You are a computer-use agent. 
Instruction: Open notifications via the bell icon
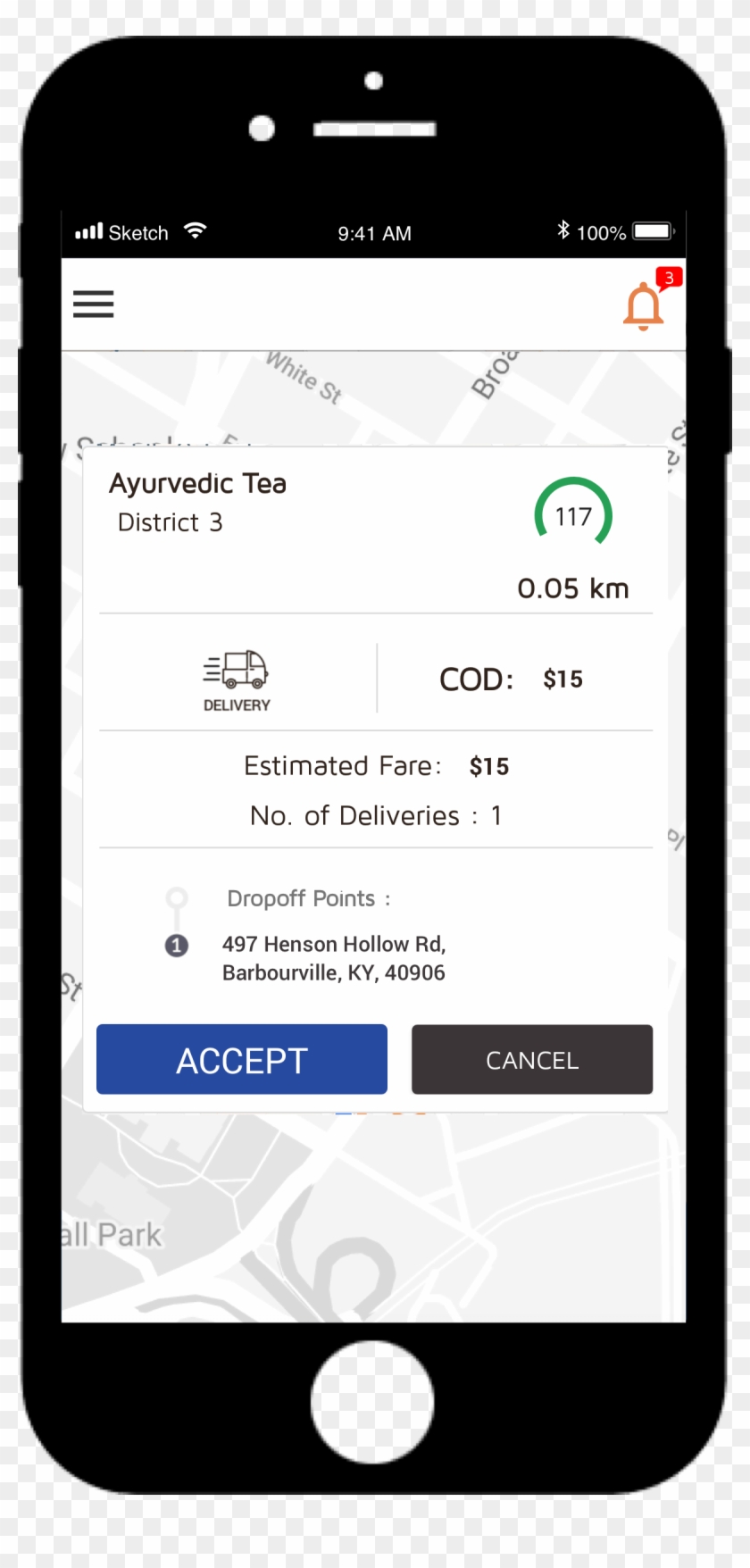tap(642, 307)
